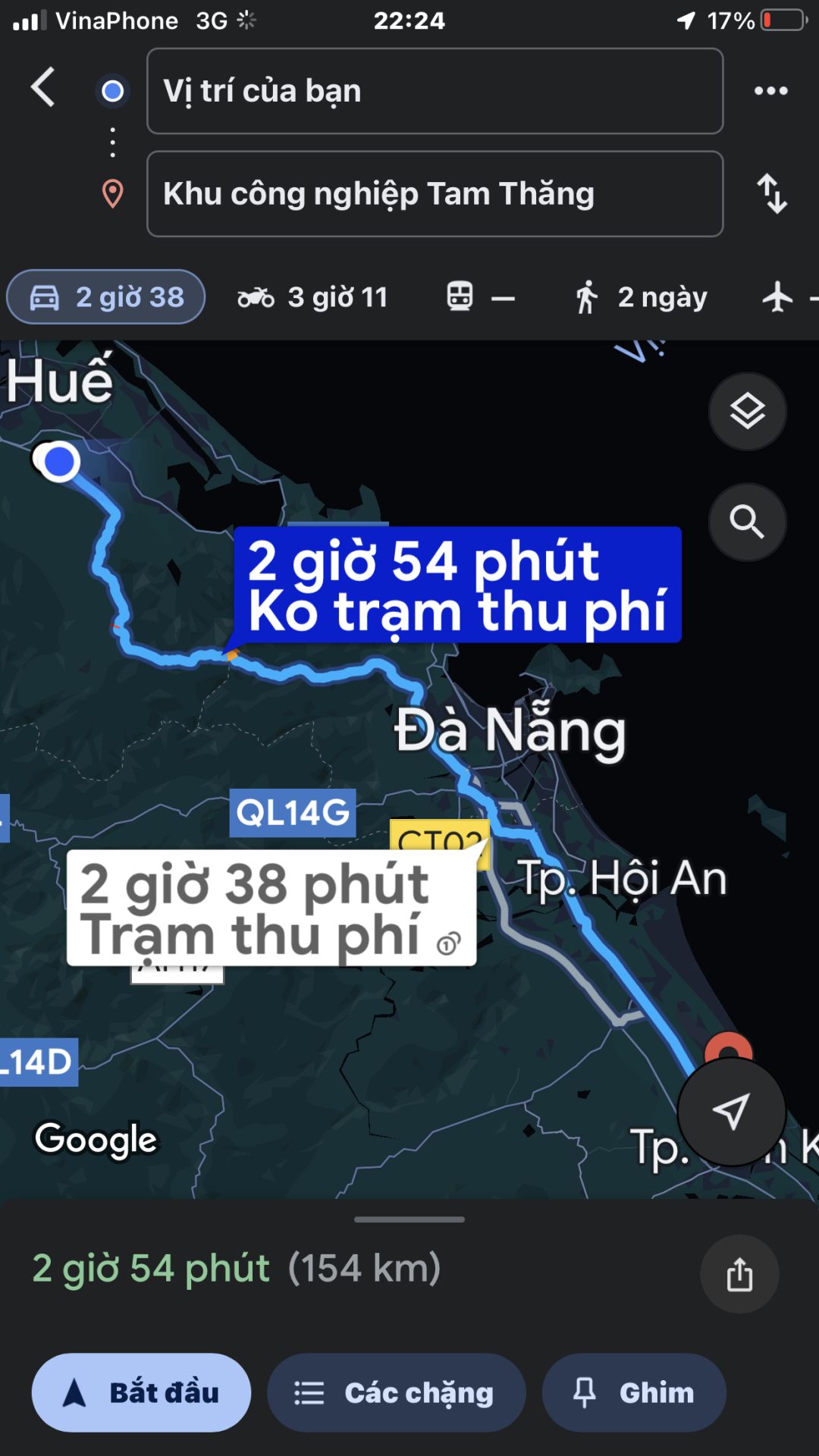View route steps via Các chặng

(x=396, y=1393)
